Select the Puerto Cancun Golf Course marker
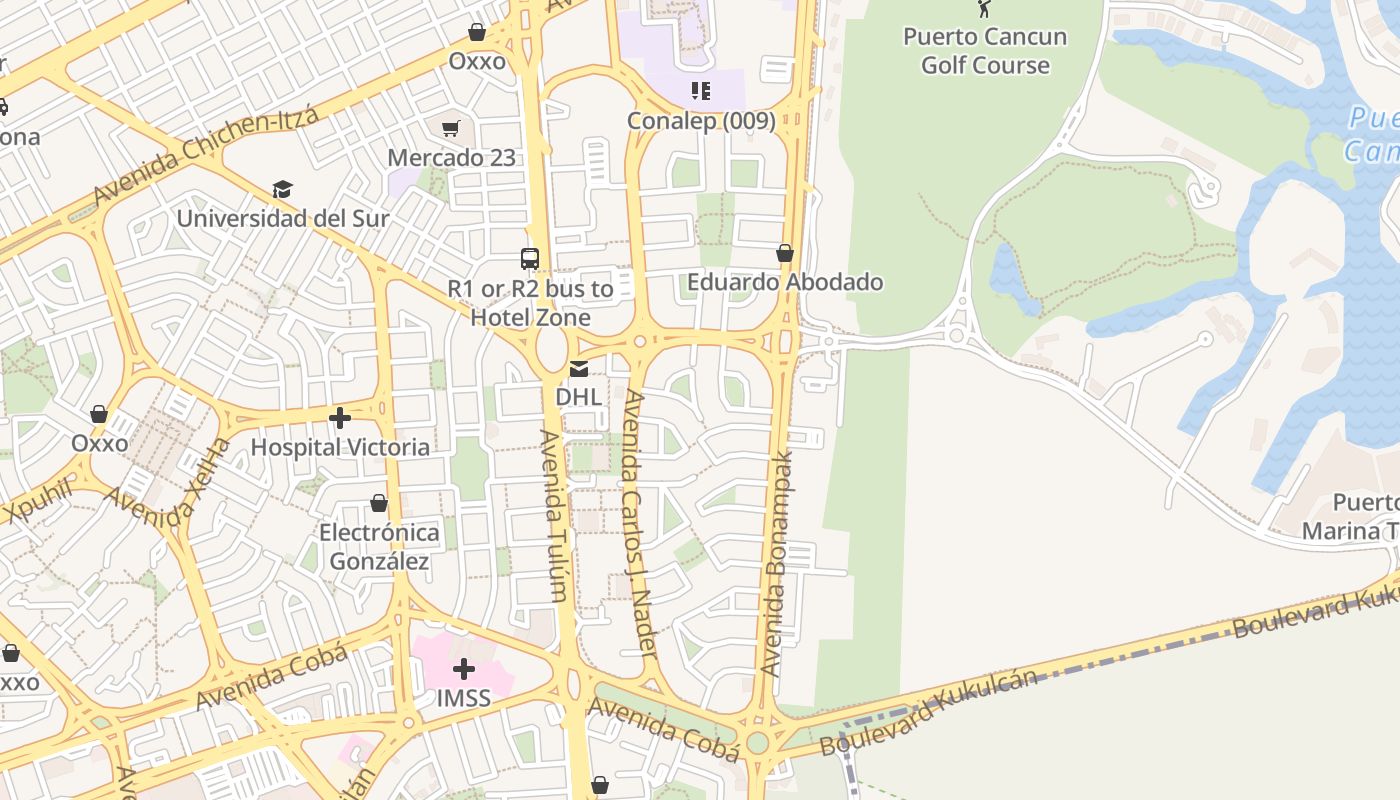This screenshot has width=1400, height=800. (x=985, y=10)
